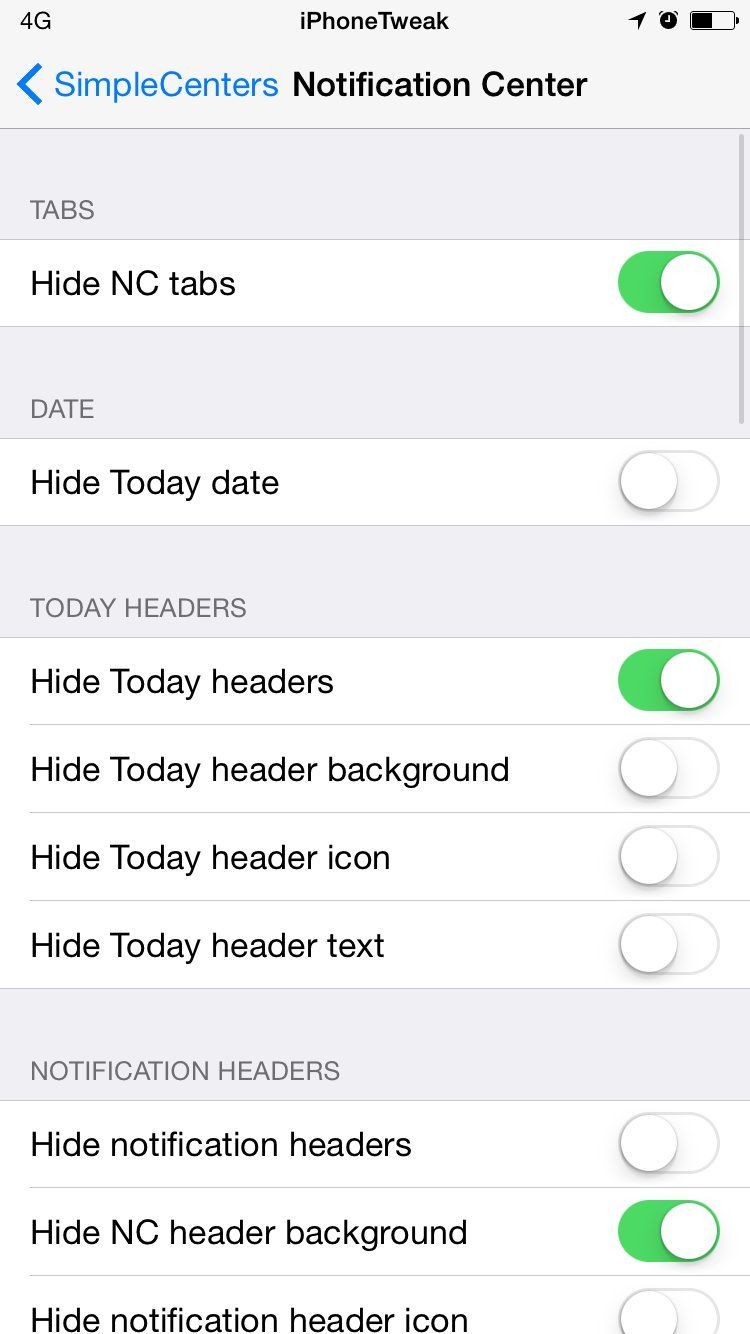Disable the Hide NC tabs switch

(x=668, y=283)
